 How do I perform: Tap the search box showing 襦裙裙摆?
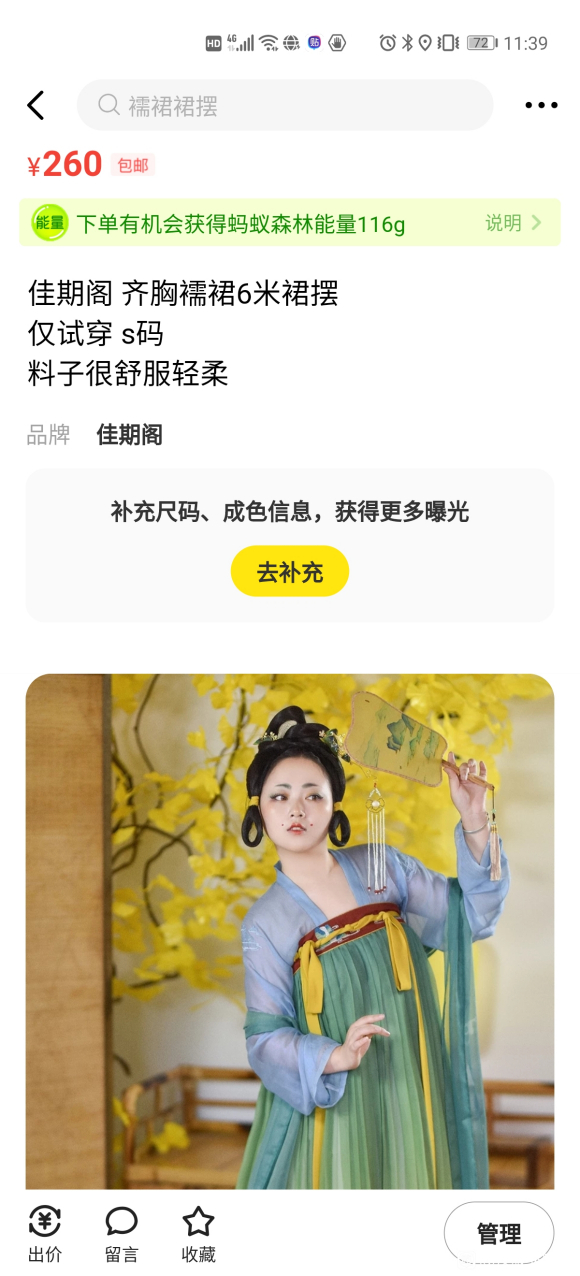coord(285,105)
